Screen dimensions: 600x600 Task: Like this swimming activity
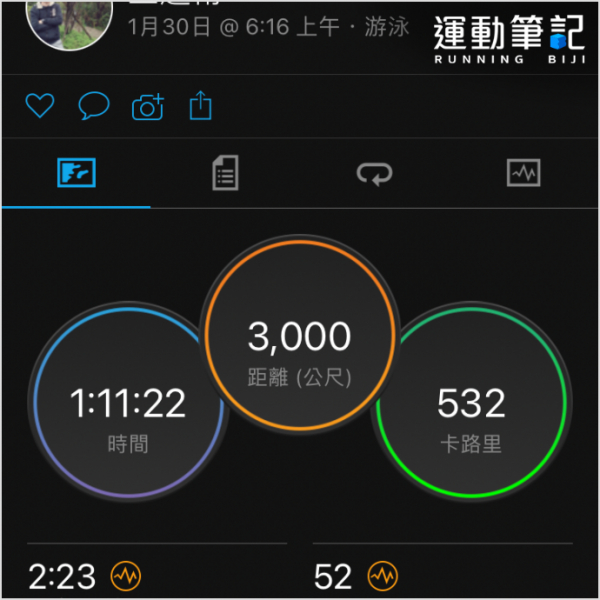39,106
